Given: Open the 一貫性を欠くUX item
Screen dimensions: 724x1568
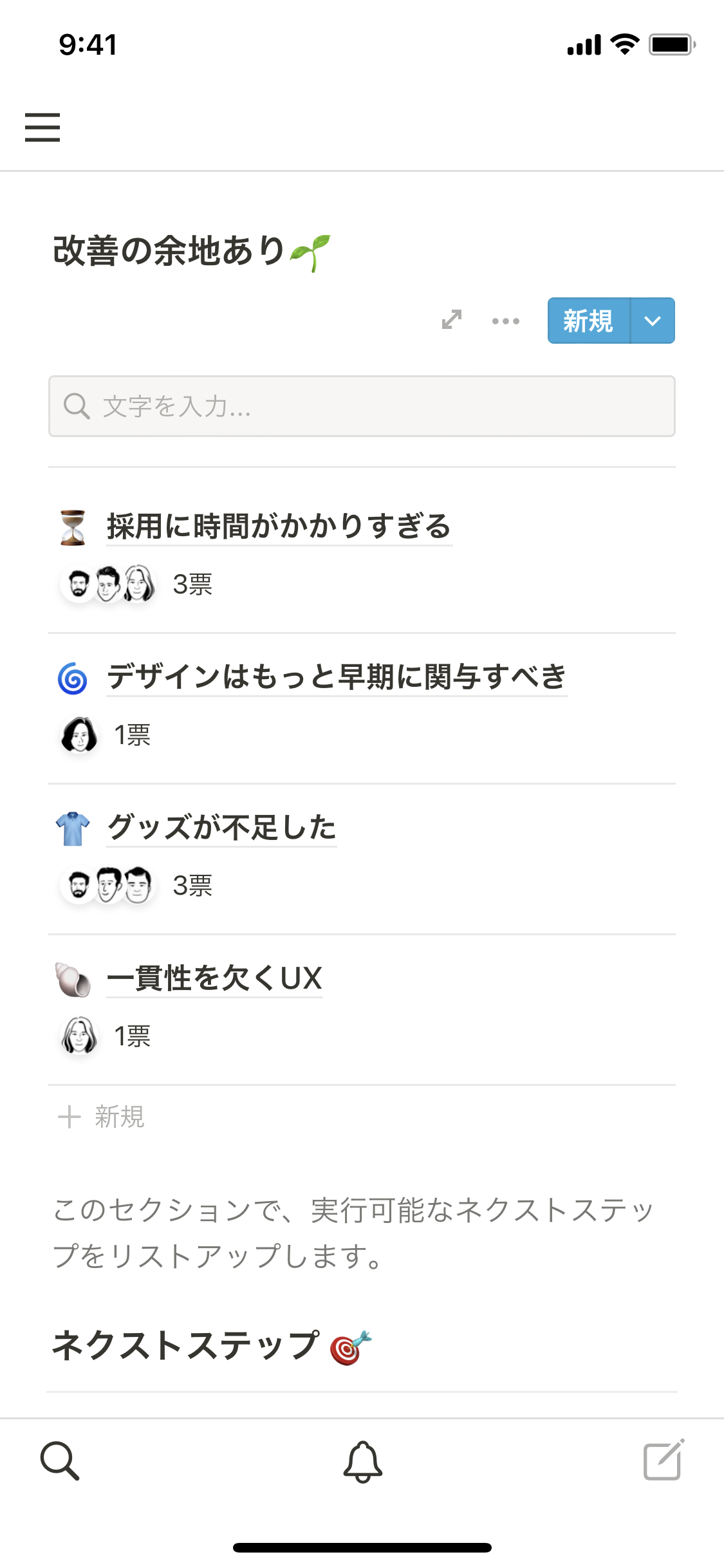Looking at the screenshot, I should coord(214,978).
